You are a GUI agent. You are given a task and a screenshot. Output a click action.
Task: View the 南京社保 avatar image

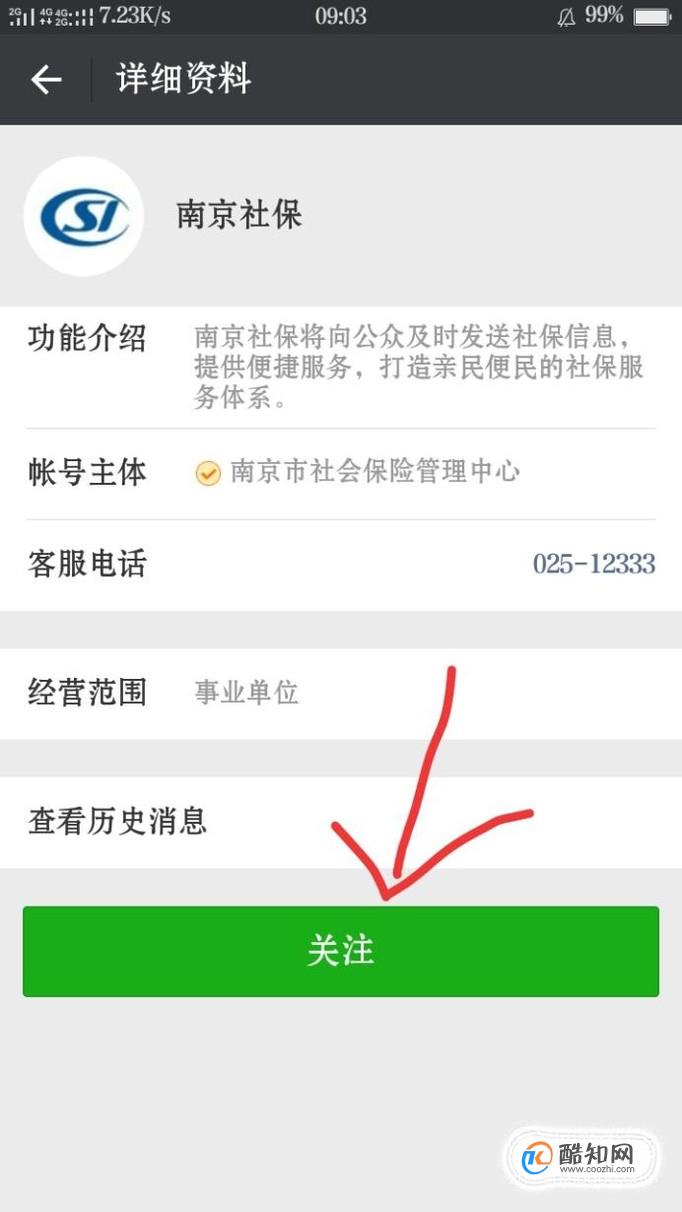84,216
